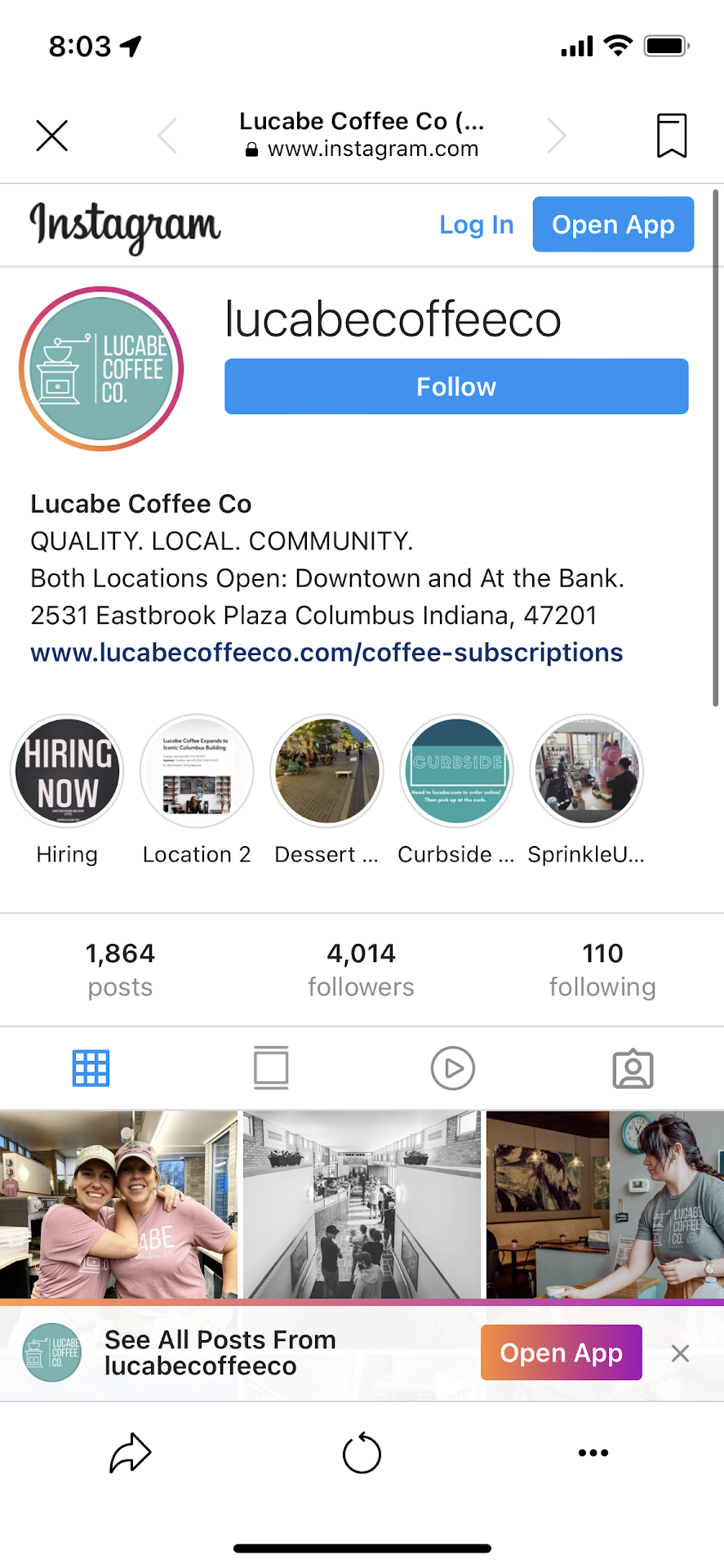The height and width of the screenshot is (1568, 724).
Task: Follow lucabecoffeeco
Action: (456, 386)
